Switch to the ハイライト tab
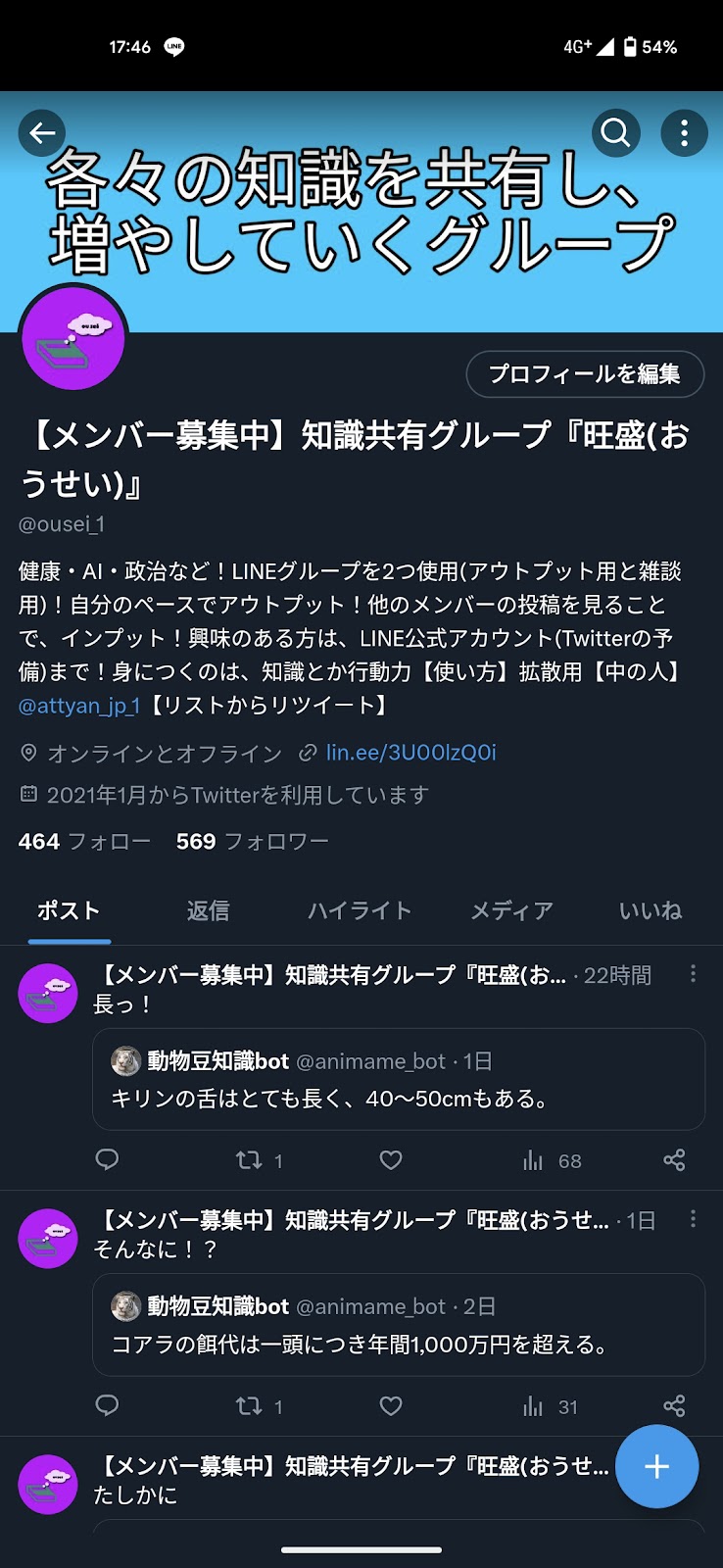 [360, 910]
